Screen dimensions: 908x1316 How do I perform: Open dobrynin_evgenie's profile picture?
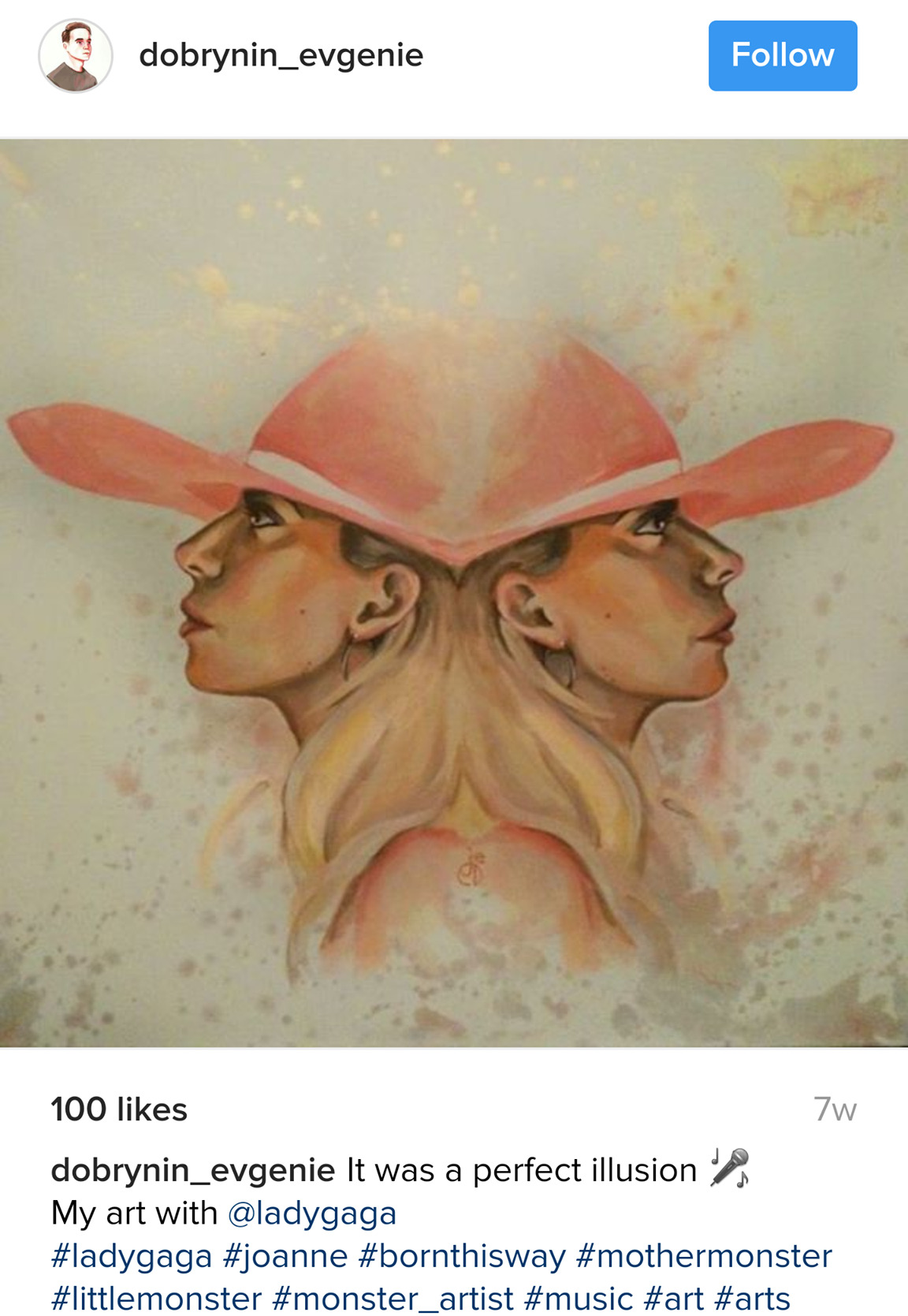point(76,56)
